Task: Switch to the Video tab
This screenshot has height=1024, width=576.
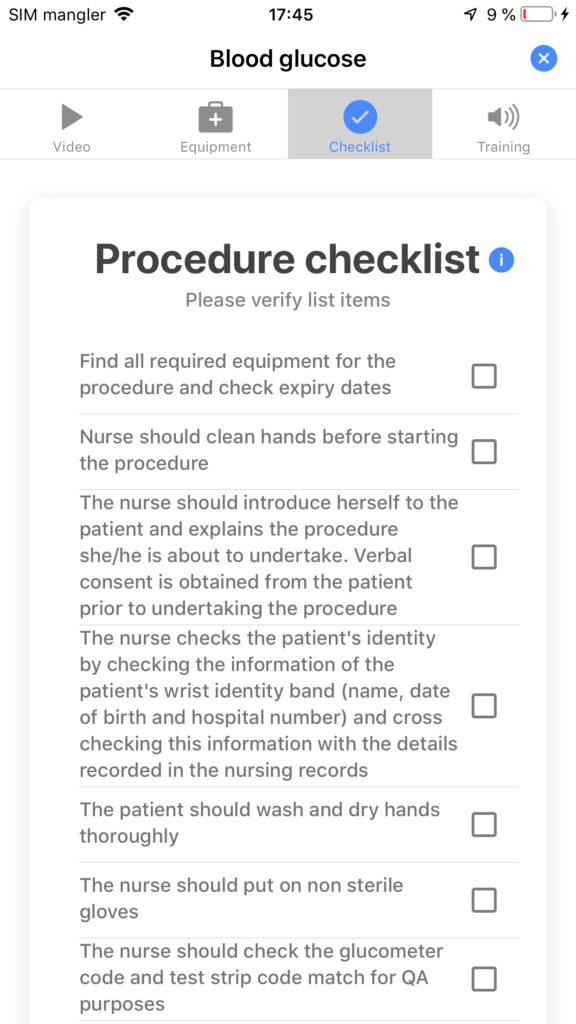Action: coord(72,124)
